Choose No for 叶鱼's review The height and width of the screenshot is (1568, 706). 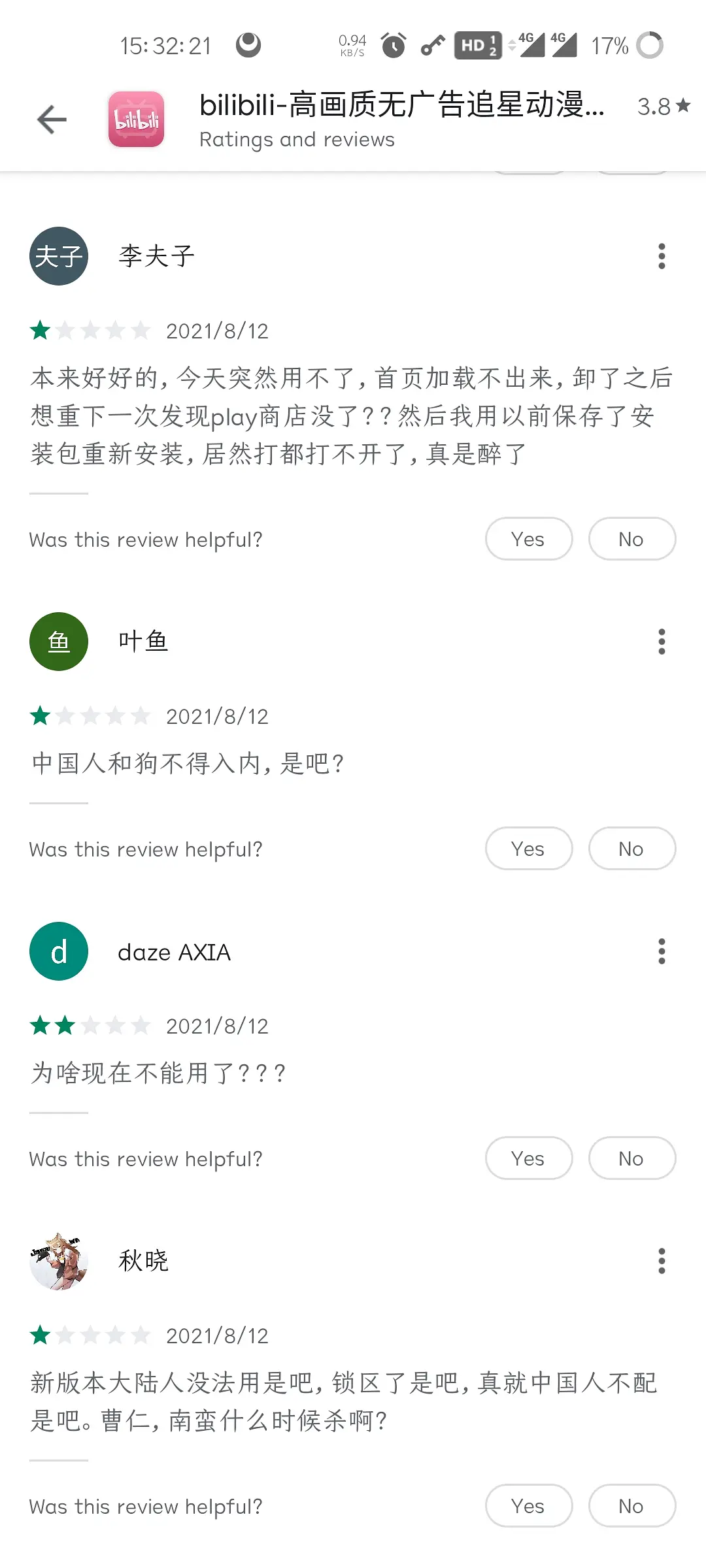631,849
